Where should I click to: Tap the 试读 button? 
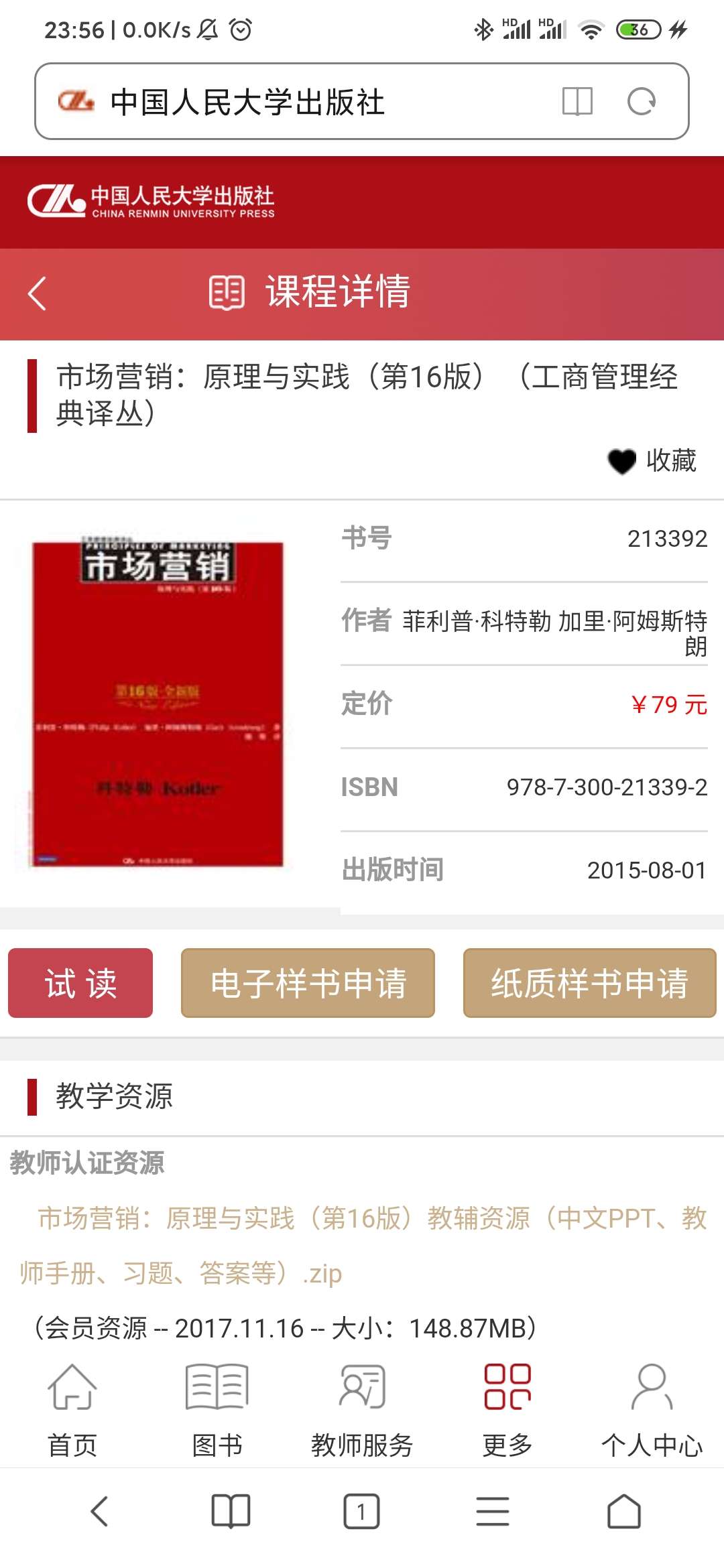click(80, 983)
